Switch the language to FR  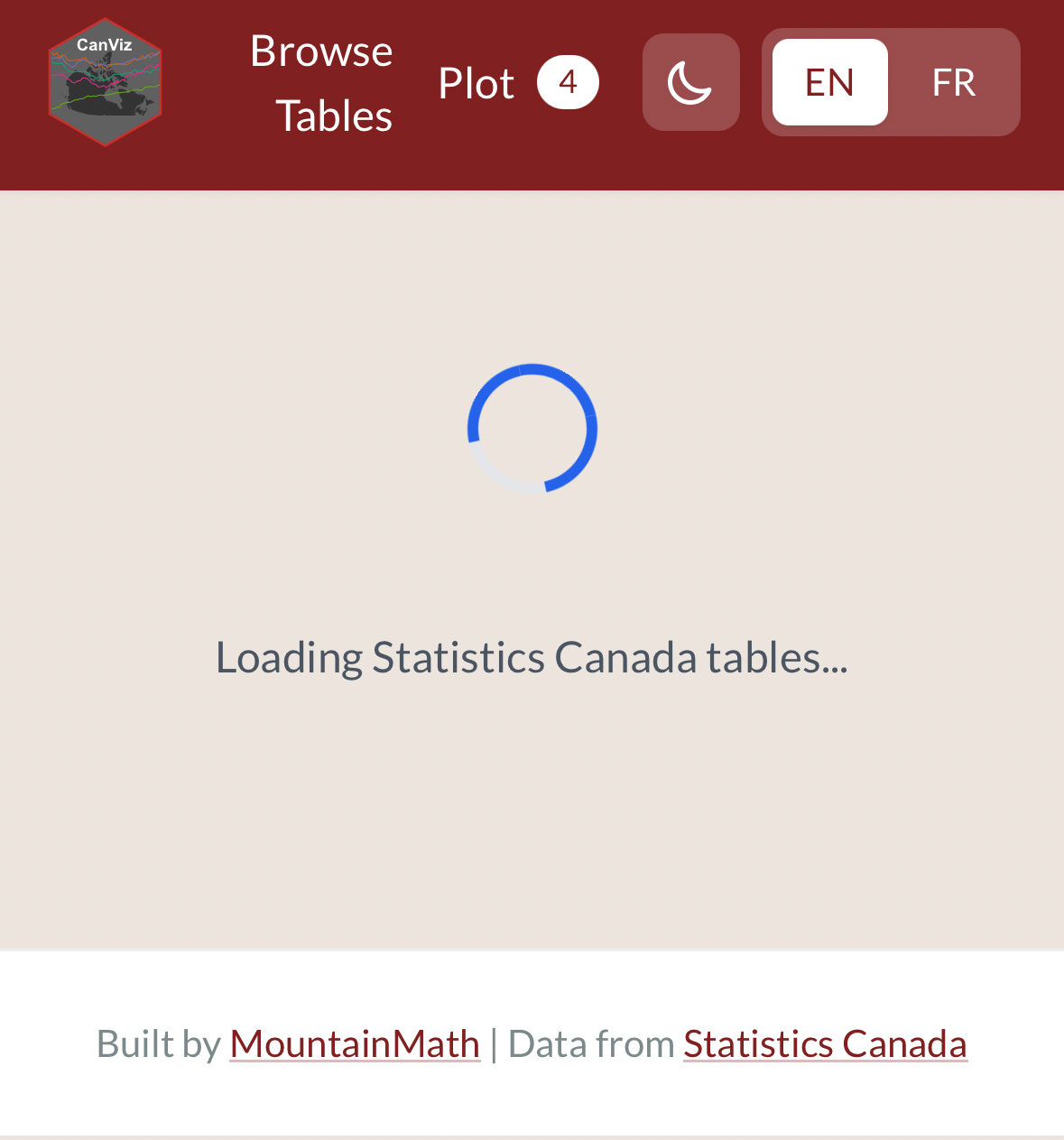click(x=953, y=82)
